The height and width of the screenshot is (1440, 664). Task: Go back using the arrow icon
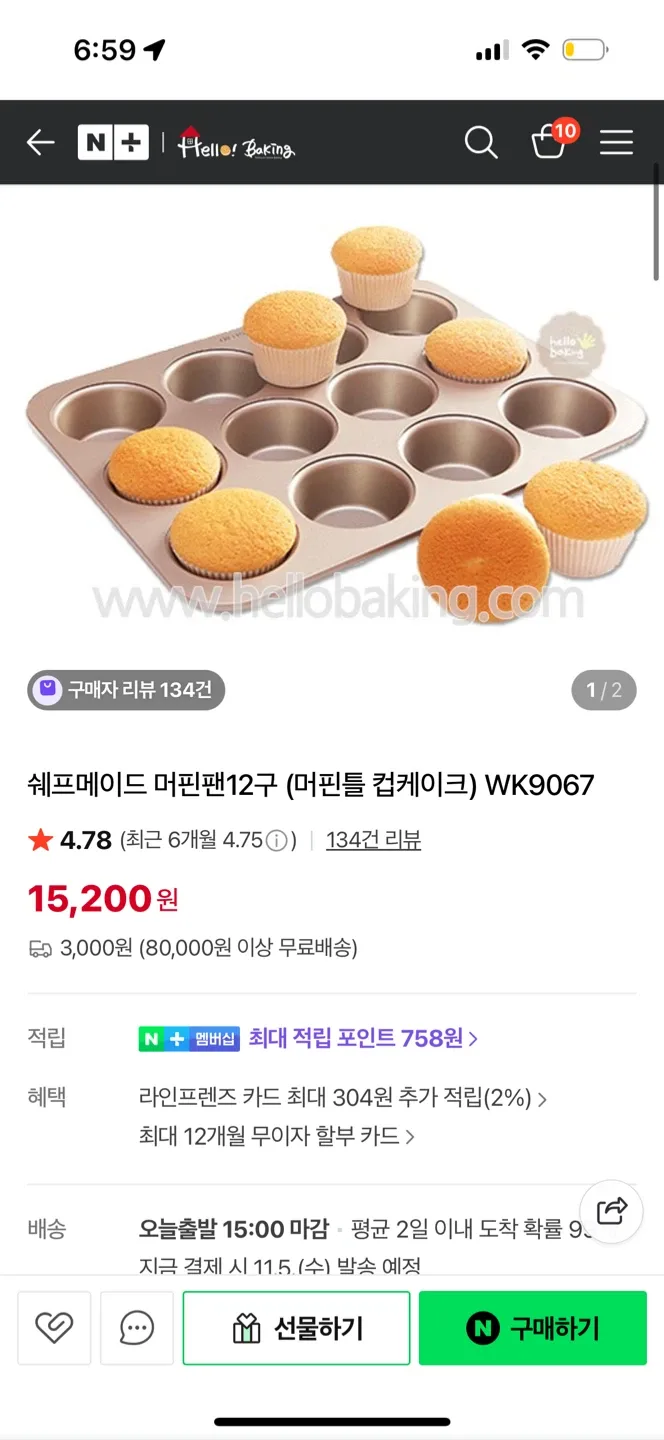[40, 143]
